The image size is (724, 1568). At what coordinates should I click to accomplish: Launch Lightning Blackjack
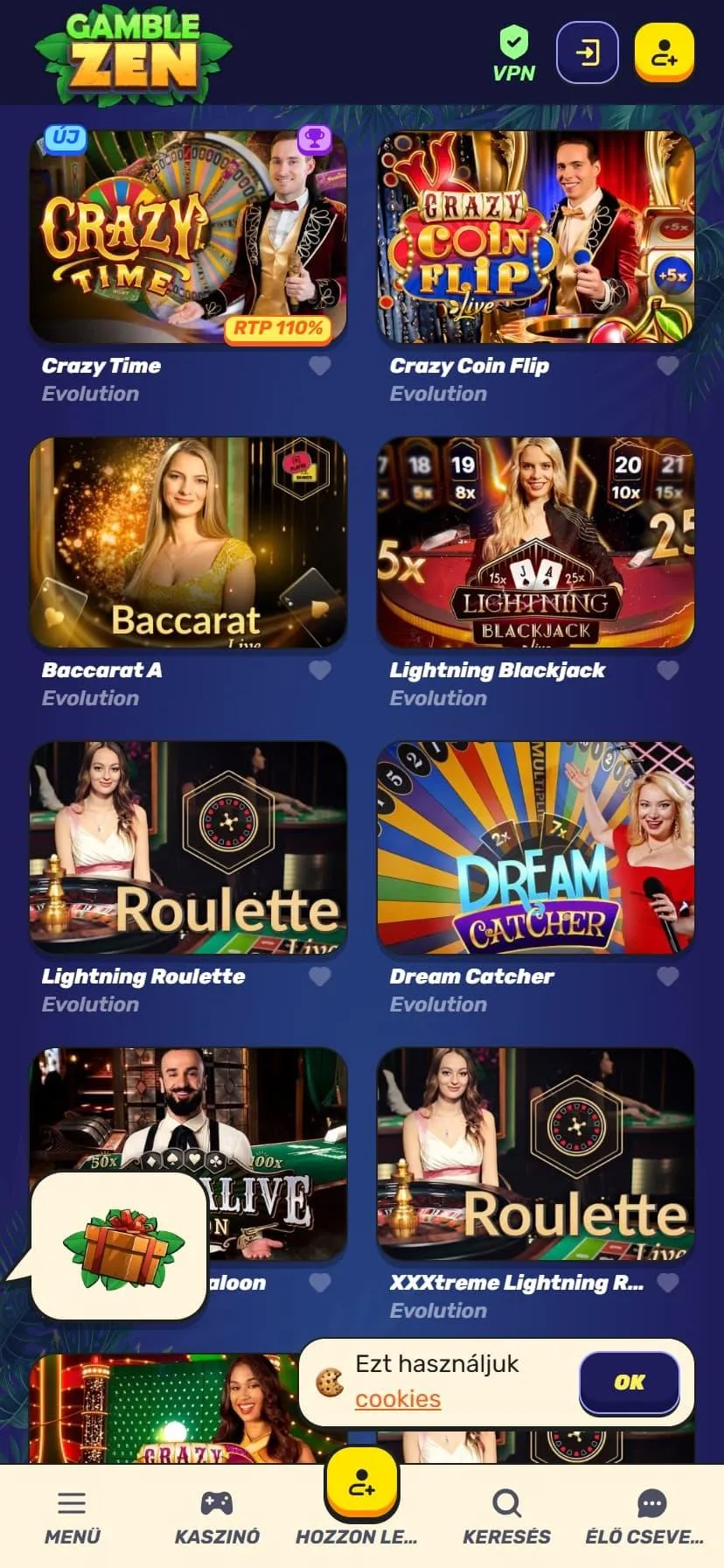536,542
